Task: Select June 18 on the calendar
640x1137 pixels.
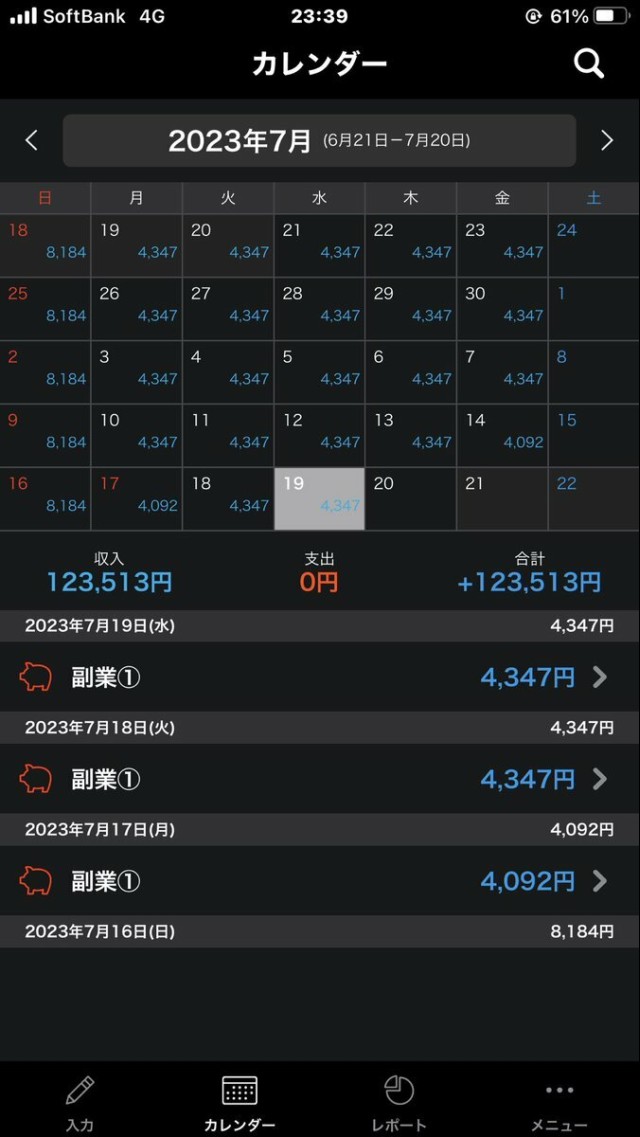Action: (46, 246)
